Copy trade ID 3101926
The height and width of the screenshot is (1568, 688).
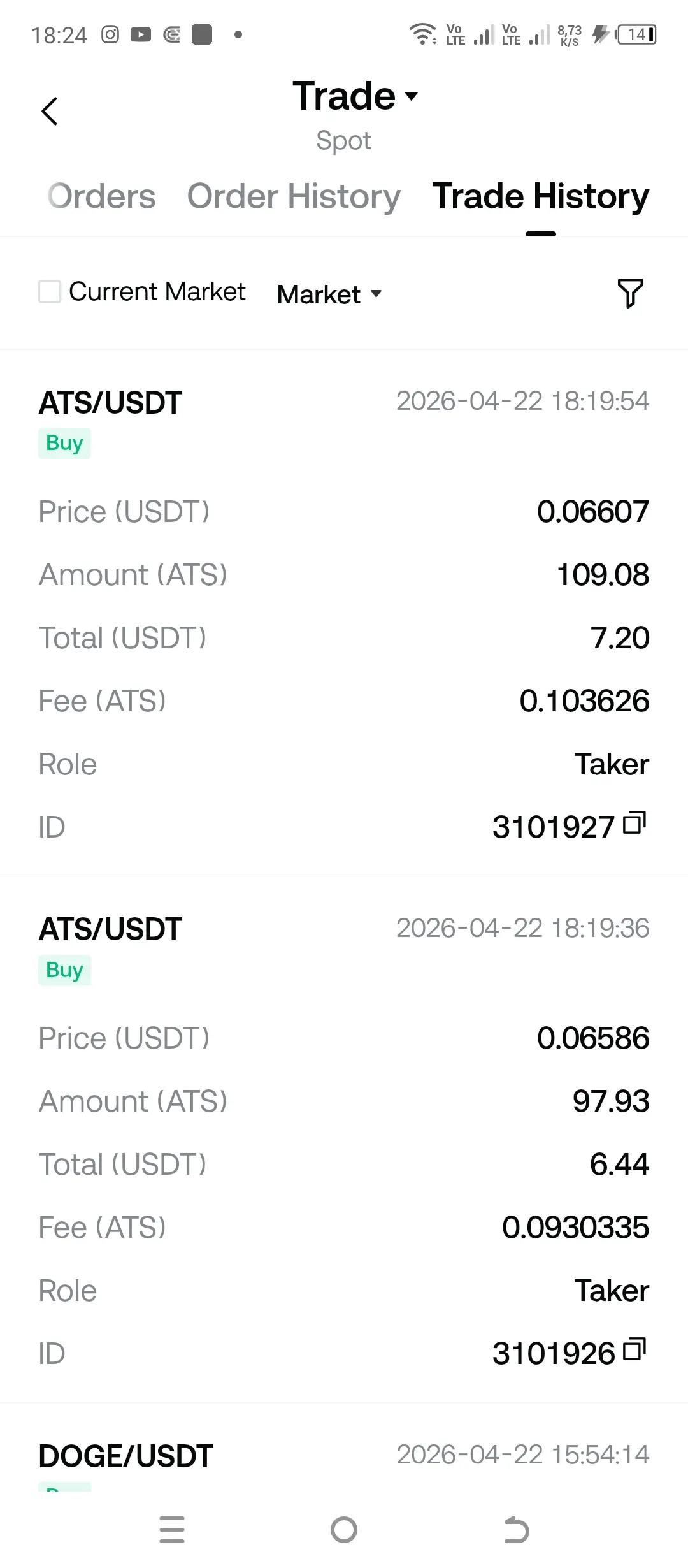point(634,1349)
